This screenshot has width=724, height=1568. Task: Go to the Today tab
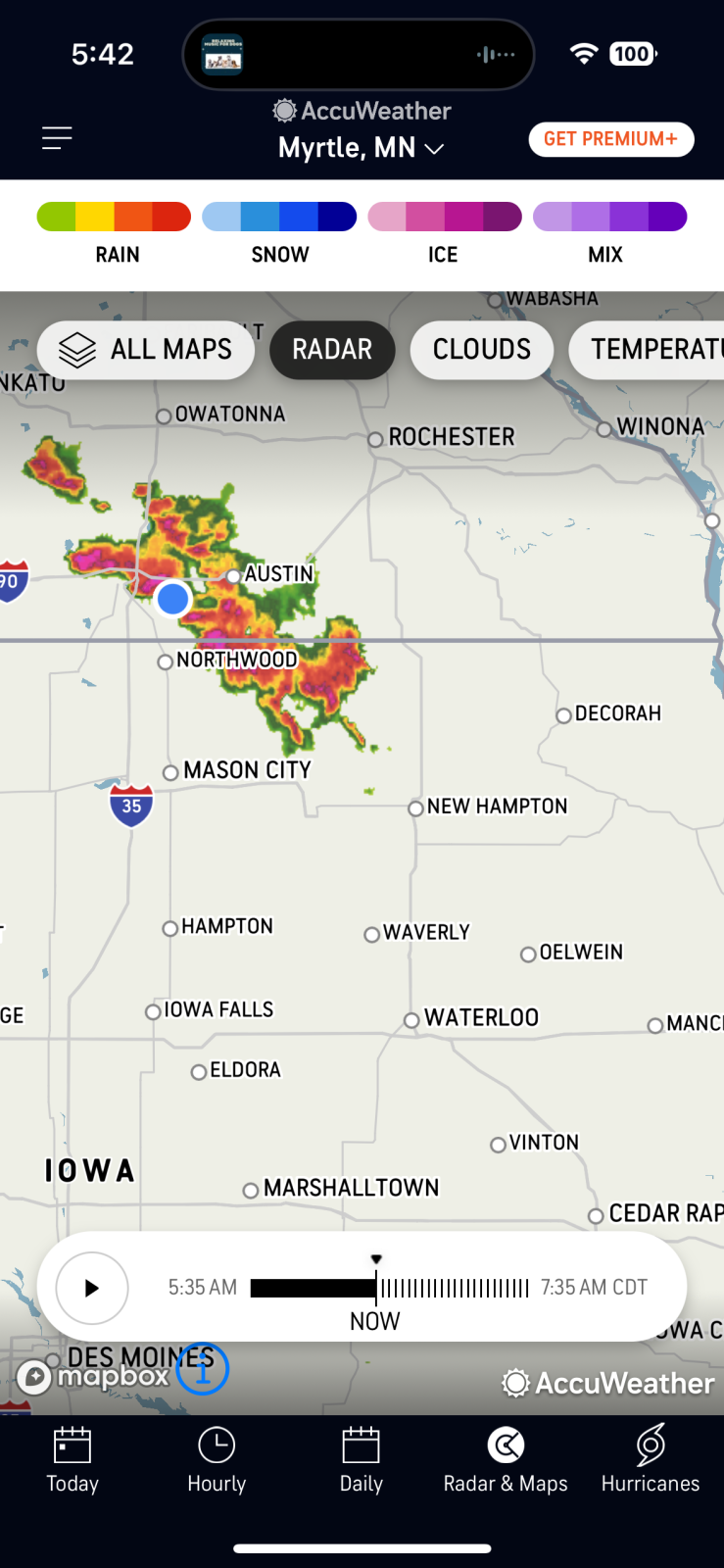tap(72, 1459)
